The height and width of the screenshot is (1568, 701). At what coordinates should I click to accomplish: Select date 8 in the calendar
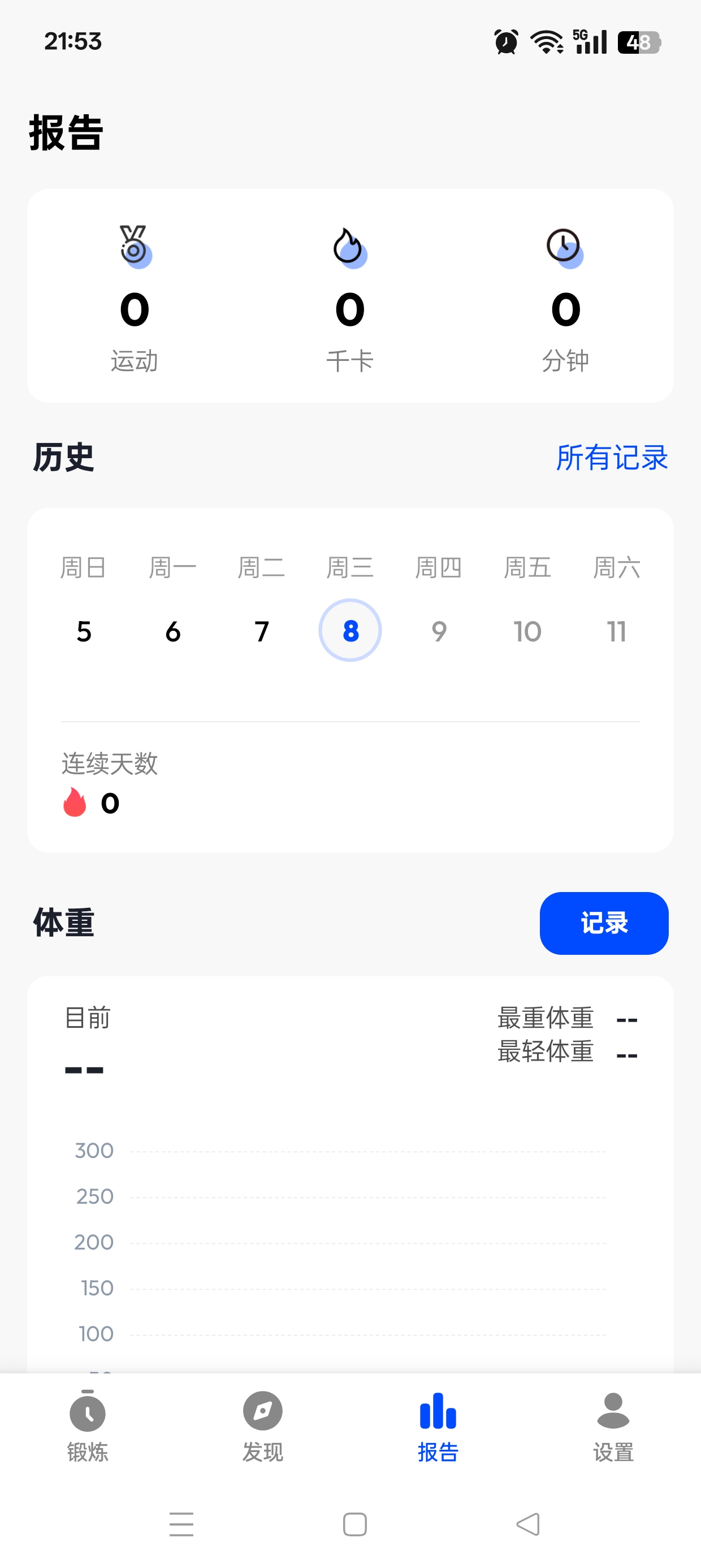coord(350,631)
